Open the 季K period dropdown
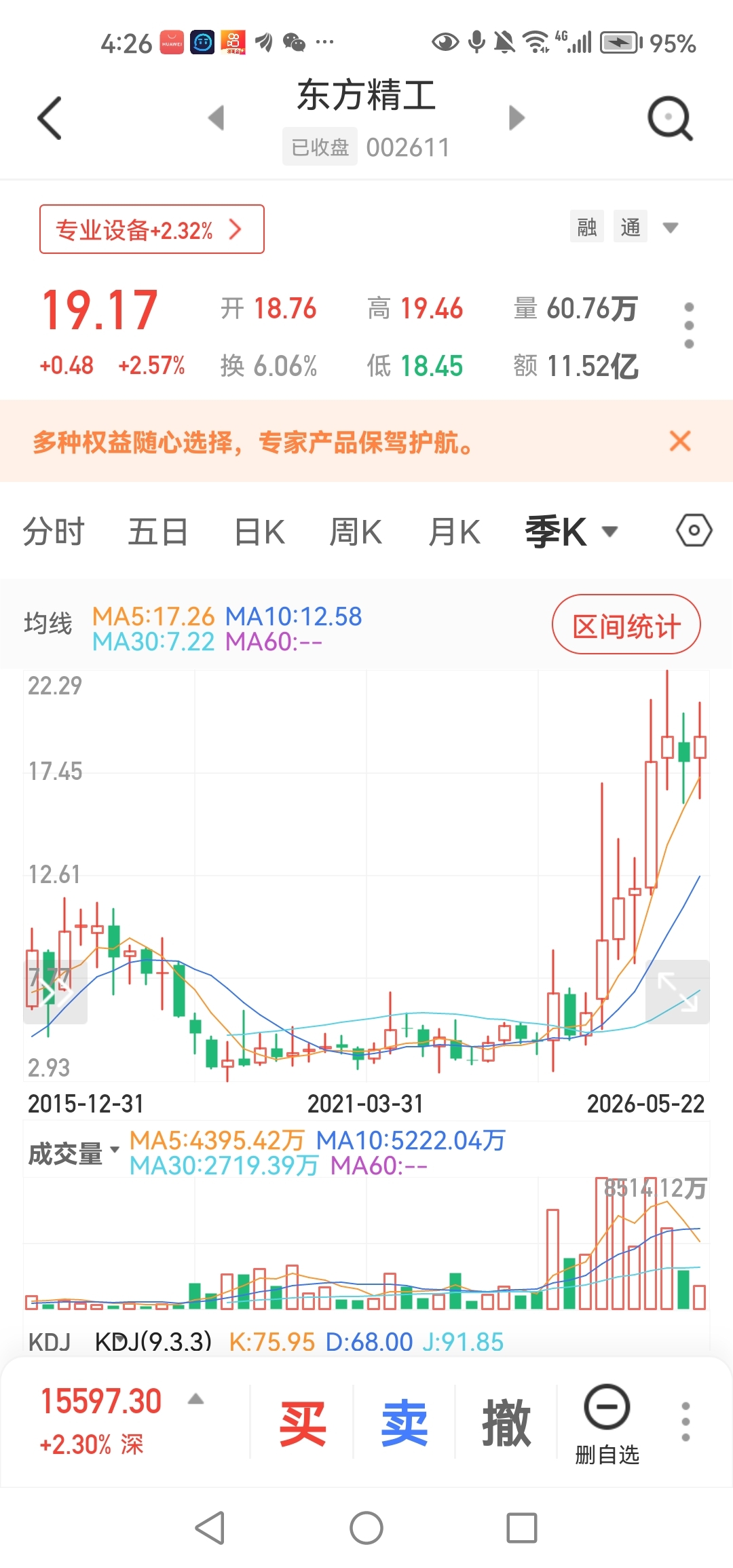Image resolution: width=733 pixels, height=1568 pixels. pyautogui.click(x=571, y=531)
